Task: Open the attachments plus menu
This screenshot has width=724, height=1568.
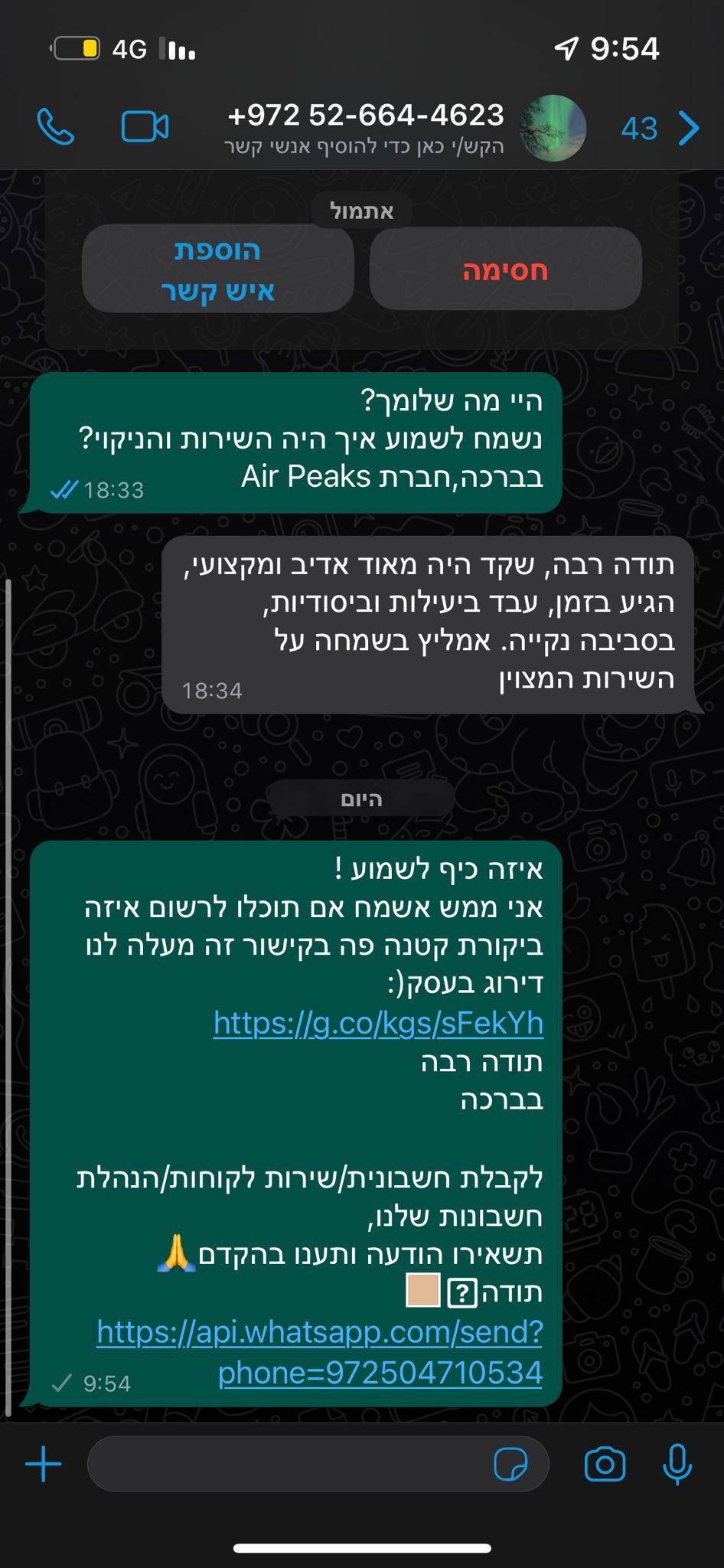Action: pyautogui.click(x=44, y=1465)
